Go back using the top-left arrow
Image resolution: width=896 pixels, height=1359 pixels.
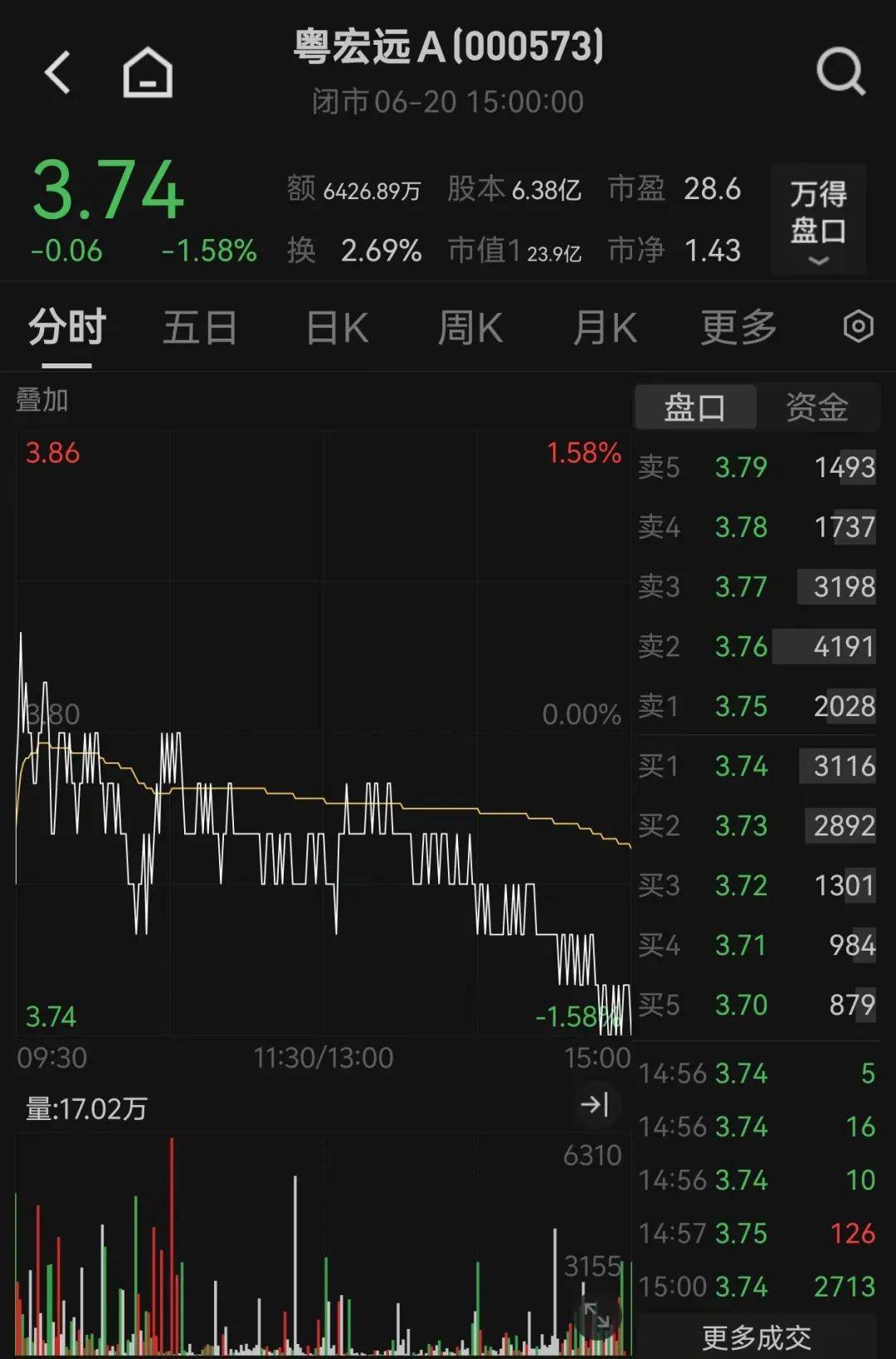coord(57,73)
